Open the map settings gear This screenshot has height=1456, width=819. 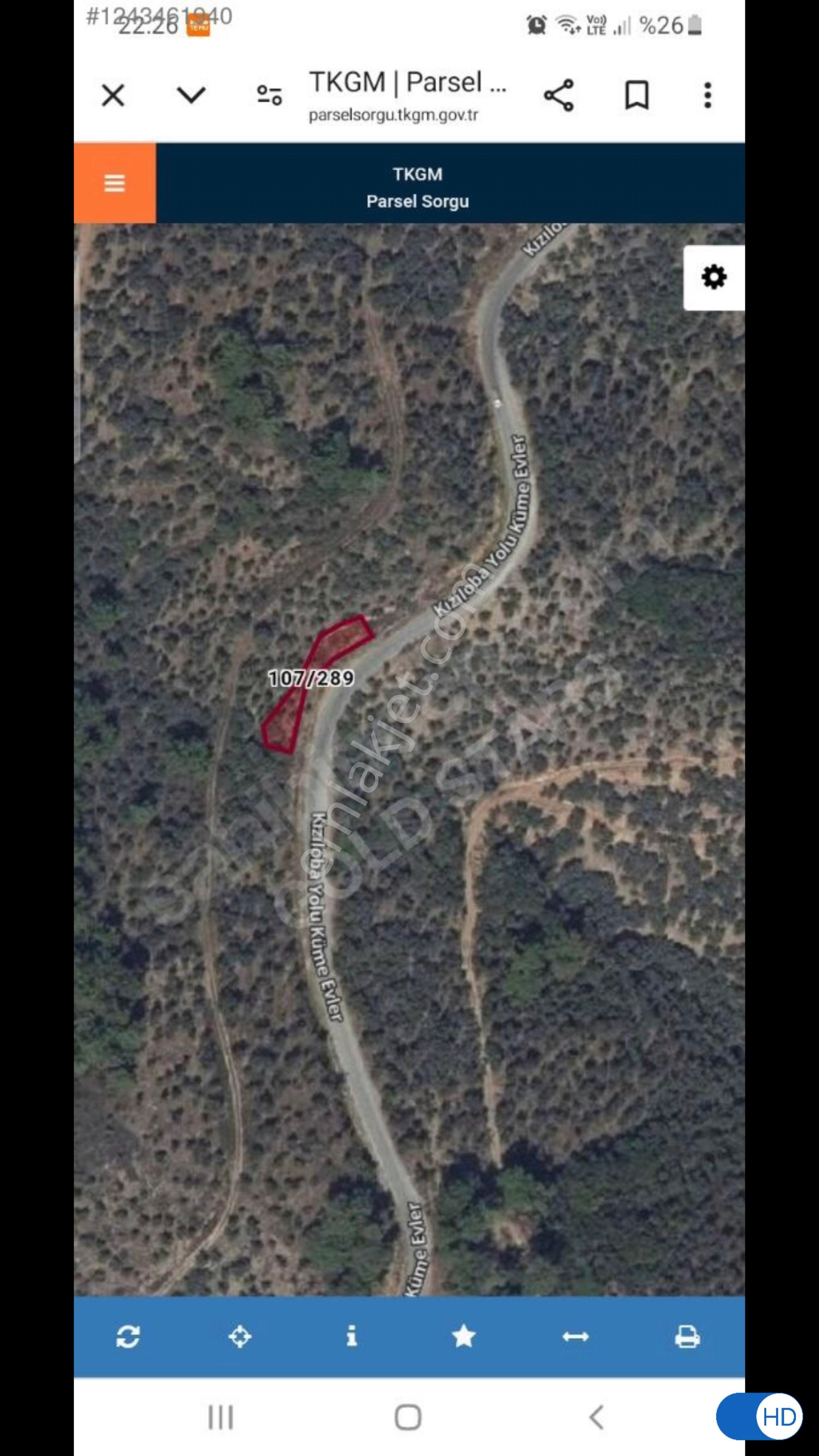(714, 277)
